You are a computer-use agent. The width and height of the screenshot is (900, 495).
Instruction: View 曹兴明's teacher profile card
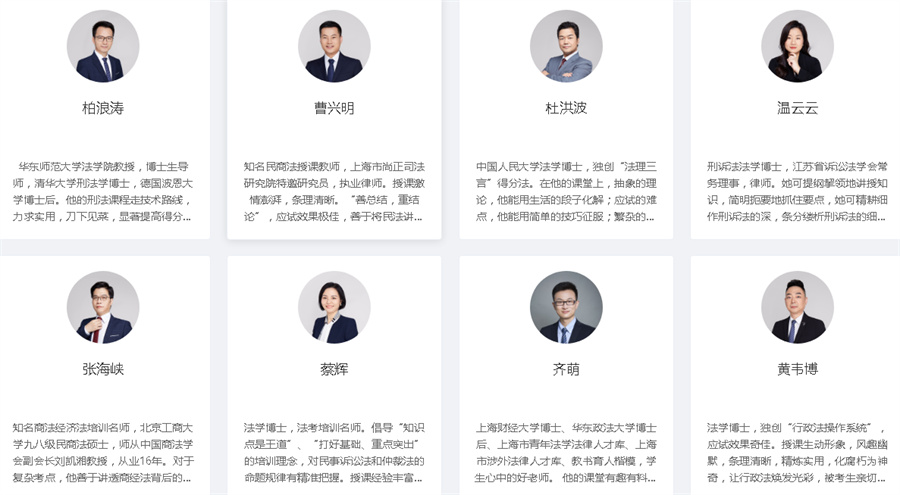tap(334, 108)
